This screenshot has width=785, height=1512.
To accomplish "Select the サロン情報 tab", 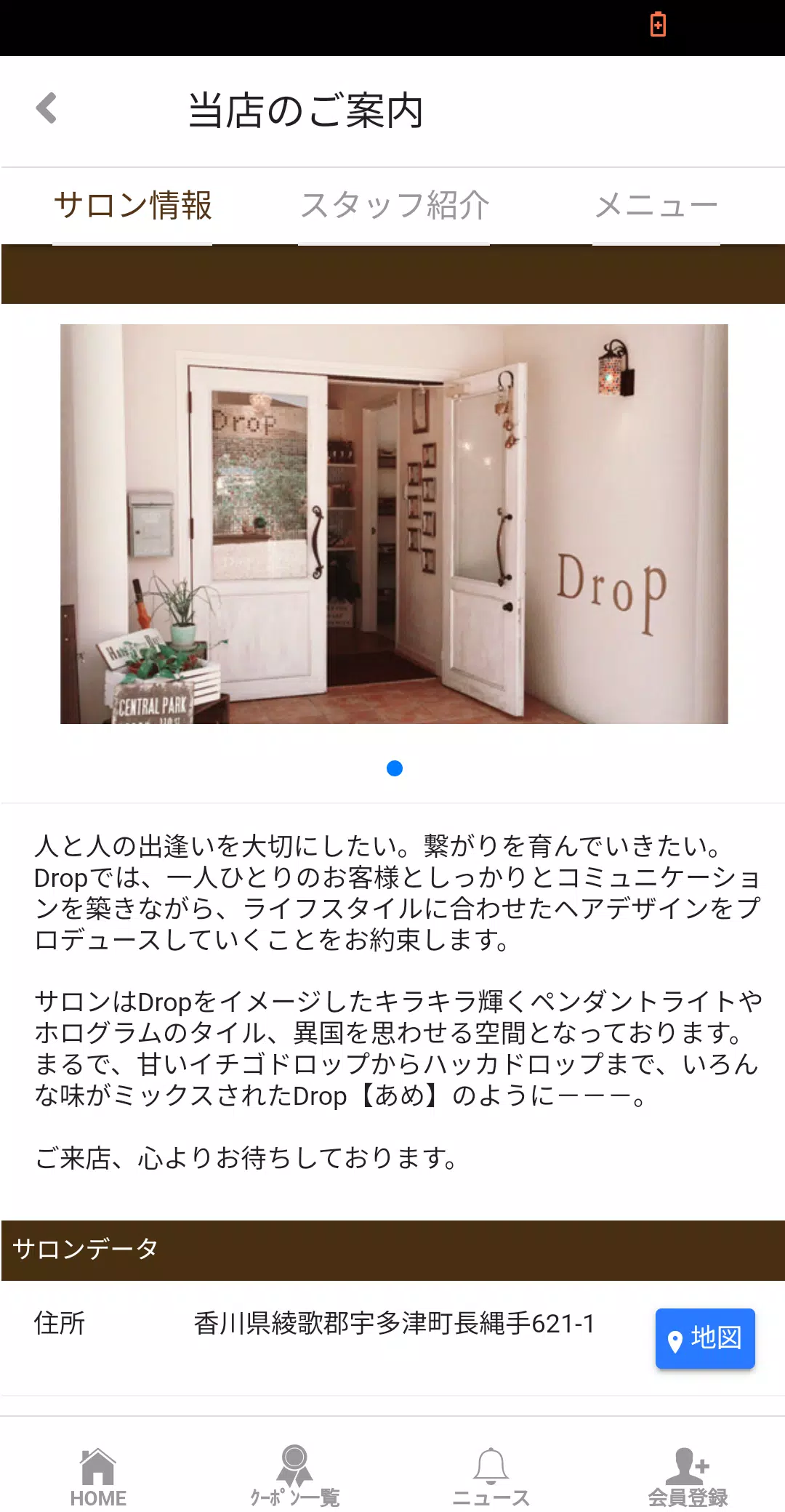I will pyautogui.click(x=134, y=206).
